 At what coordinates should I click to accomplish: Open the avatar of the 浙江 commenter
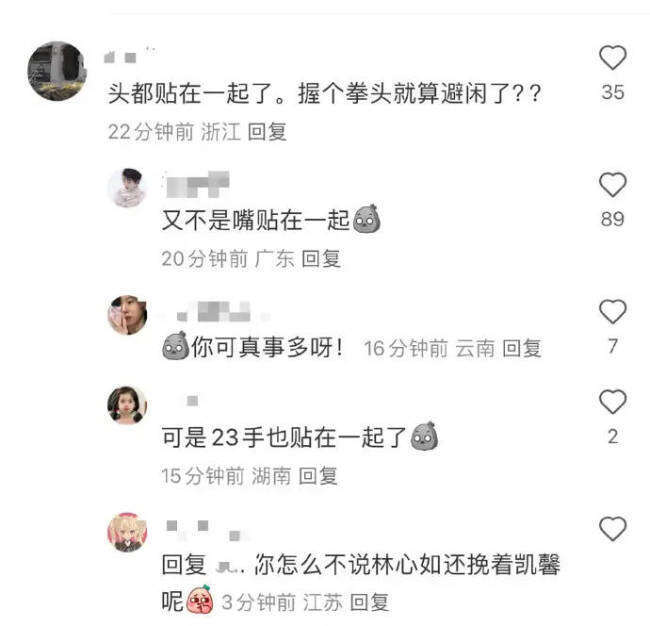pyautogui.click(x=57, y=71)
